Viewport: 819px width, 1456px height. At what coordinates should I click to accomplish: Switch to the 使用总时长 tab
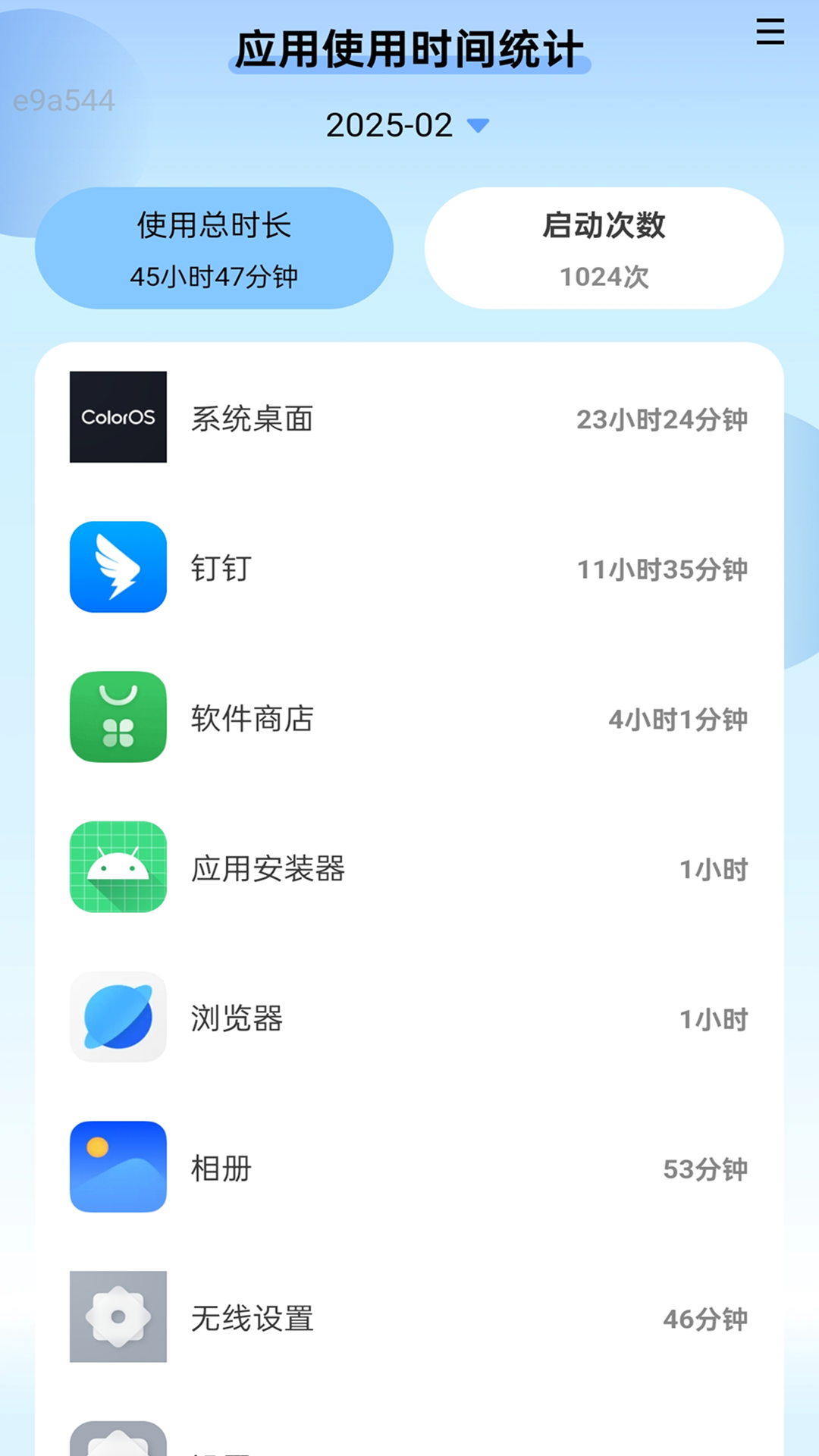(215, 250)
